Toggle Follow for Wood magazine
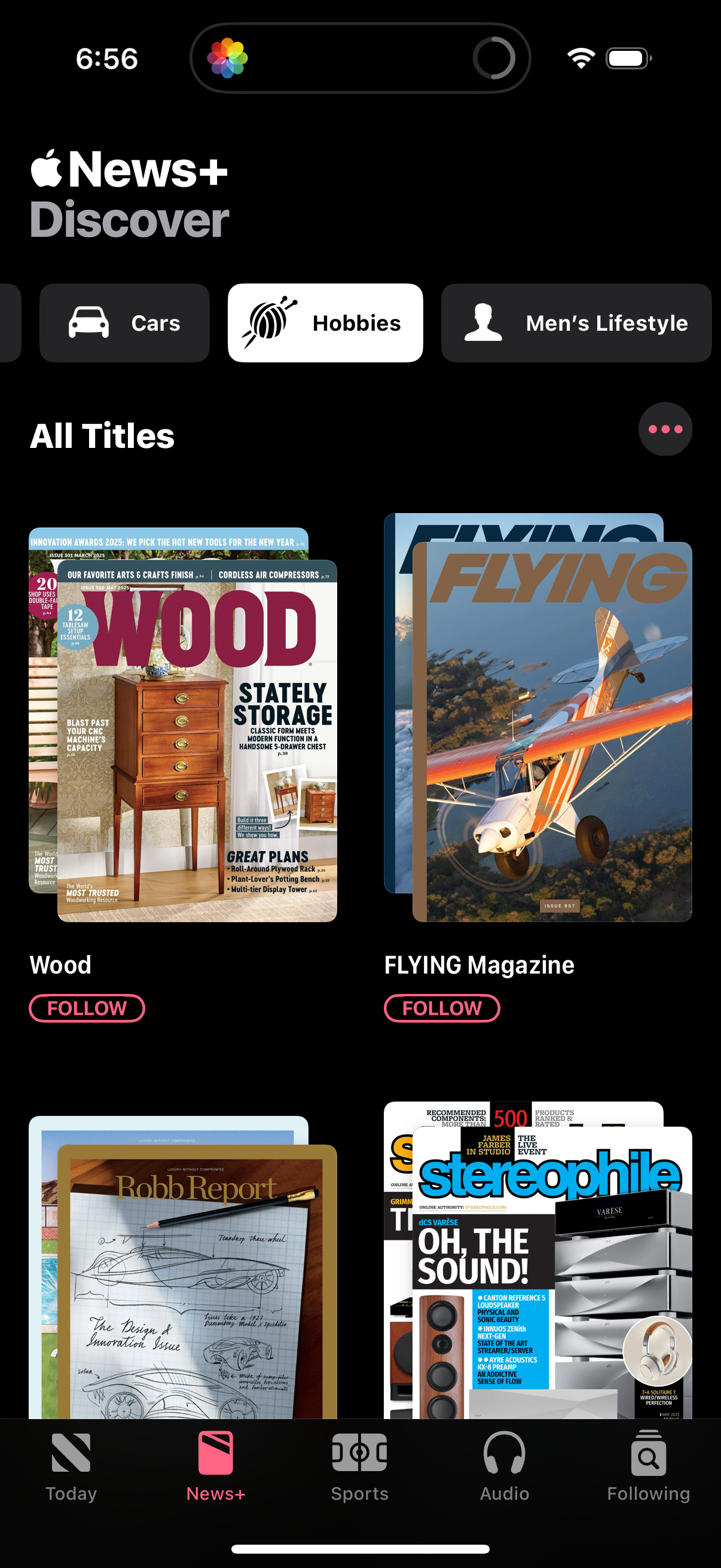 tap(87, 1008)
